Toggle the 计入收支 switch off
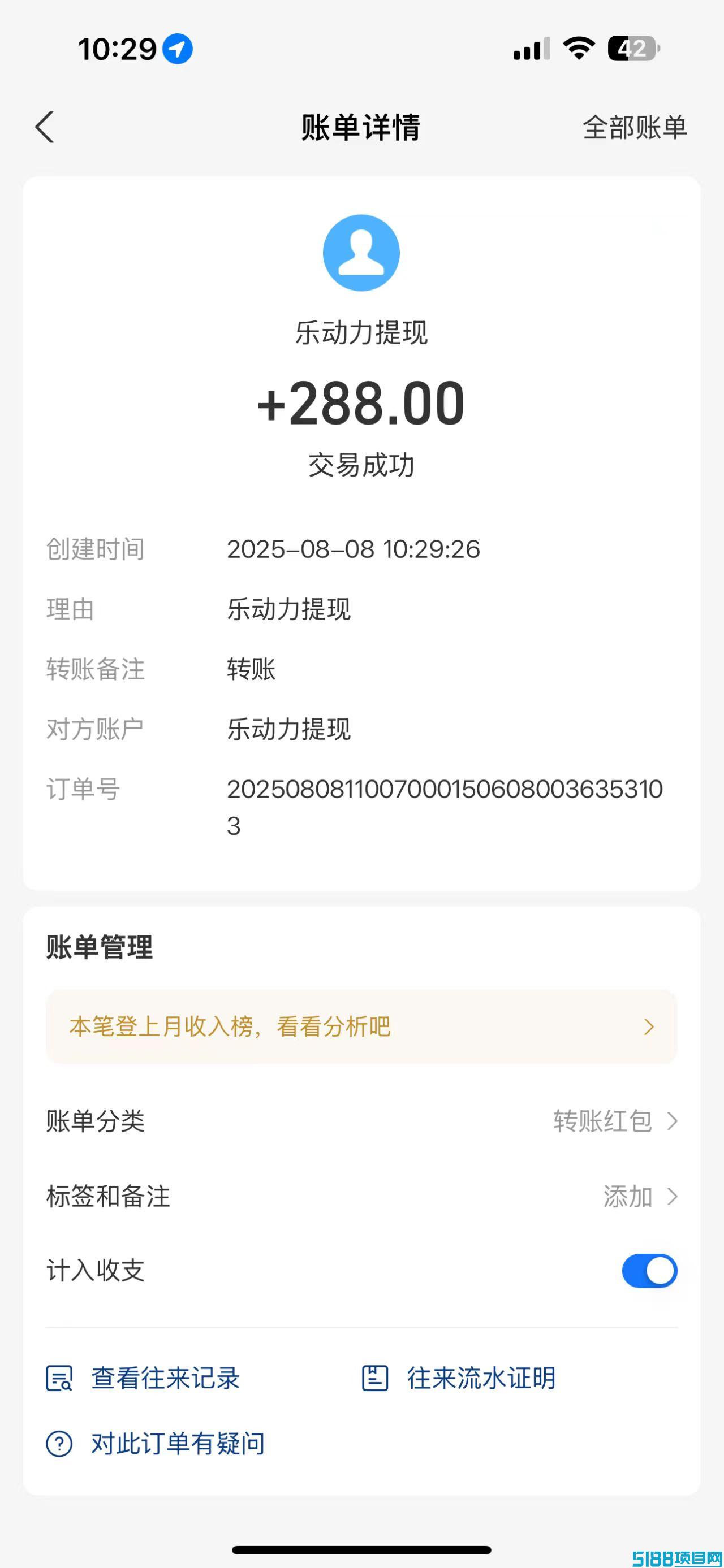Image resolution: width=724 pixels, height=1568 pixels. [x=649, y=1270]
